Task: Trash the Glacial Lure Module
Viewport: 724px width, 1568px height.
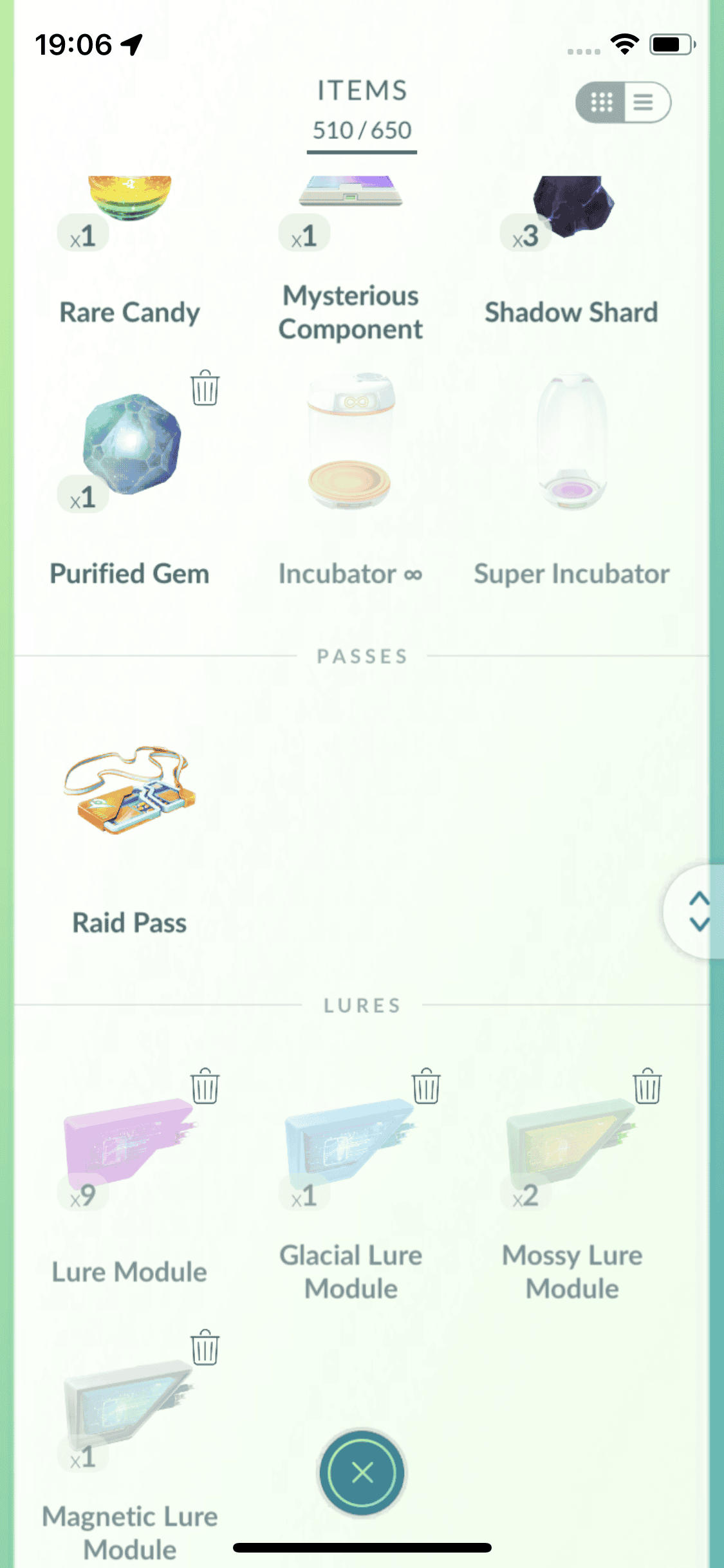Action: [426, 1086]
